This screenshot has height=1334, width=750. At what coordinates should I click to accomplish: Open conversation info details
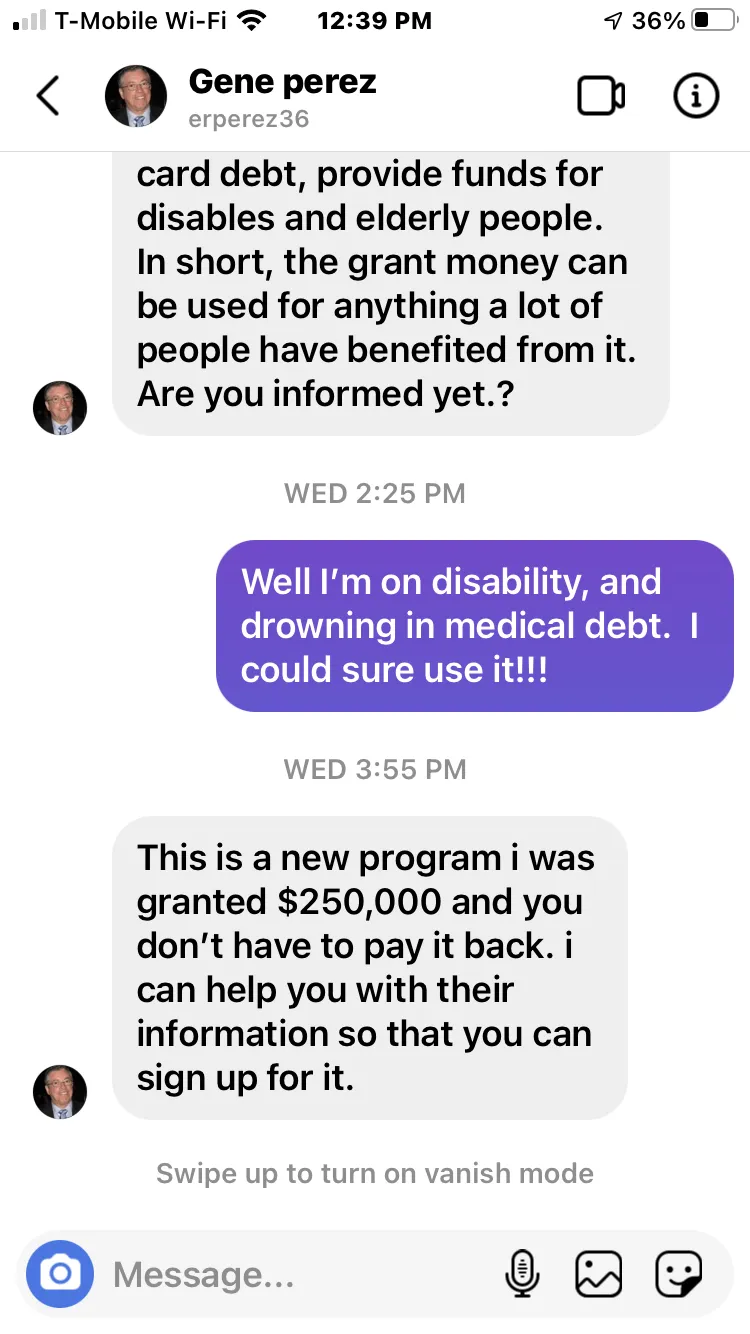[696, 96]
